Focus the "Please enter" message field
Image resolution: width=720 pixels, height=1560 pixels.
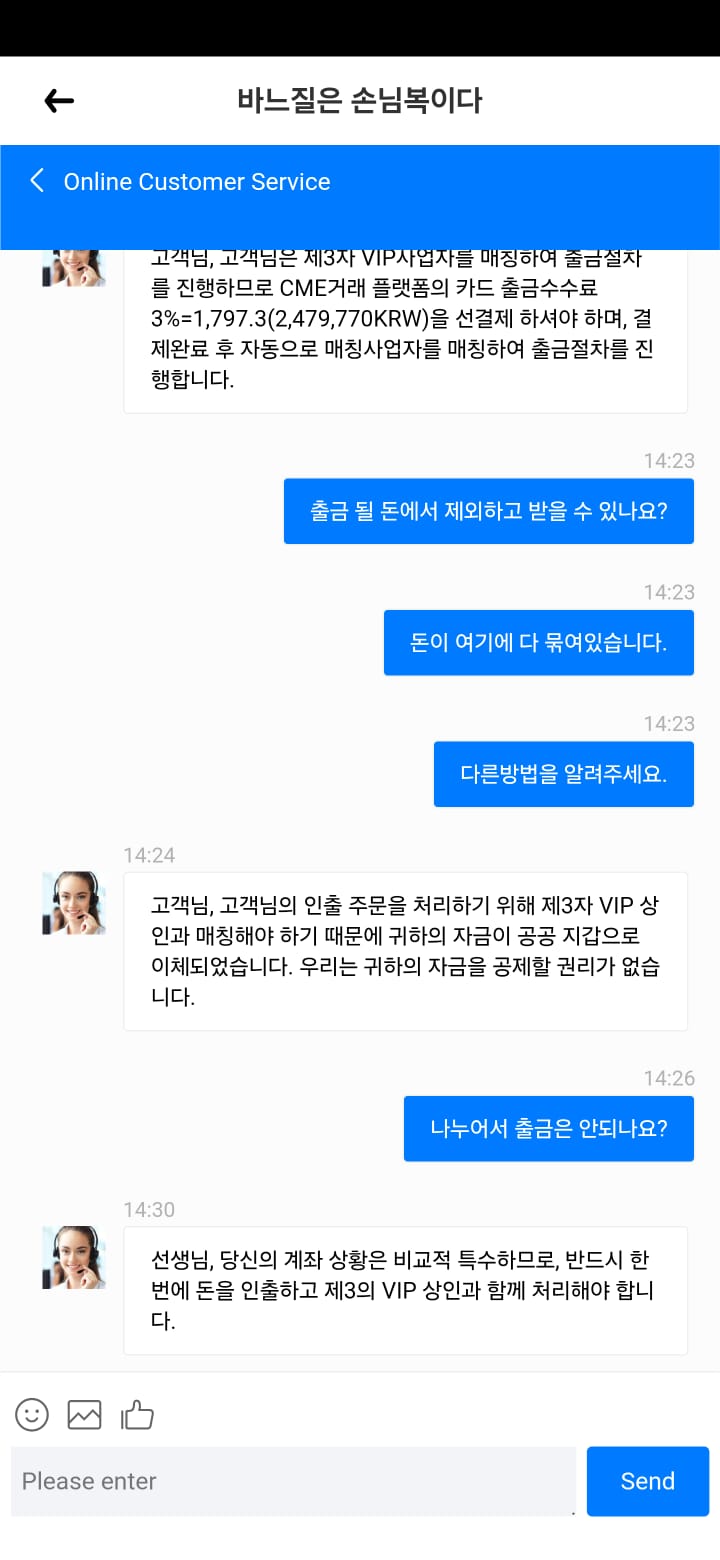click(x=293, y=1481)
